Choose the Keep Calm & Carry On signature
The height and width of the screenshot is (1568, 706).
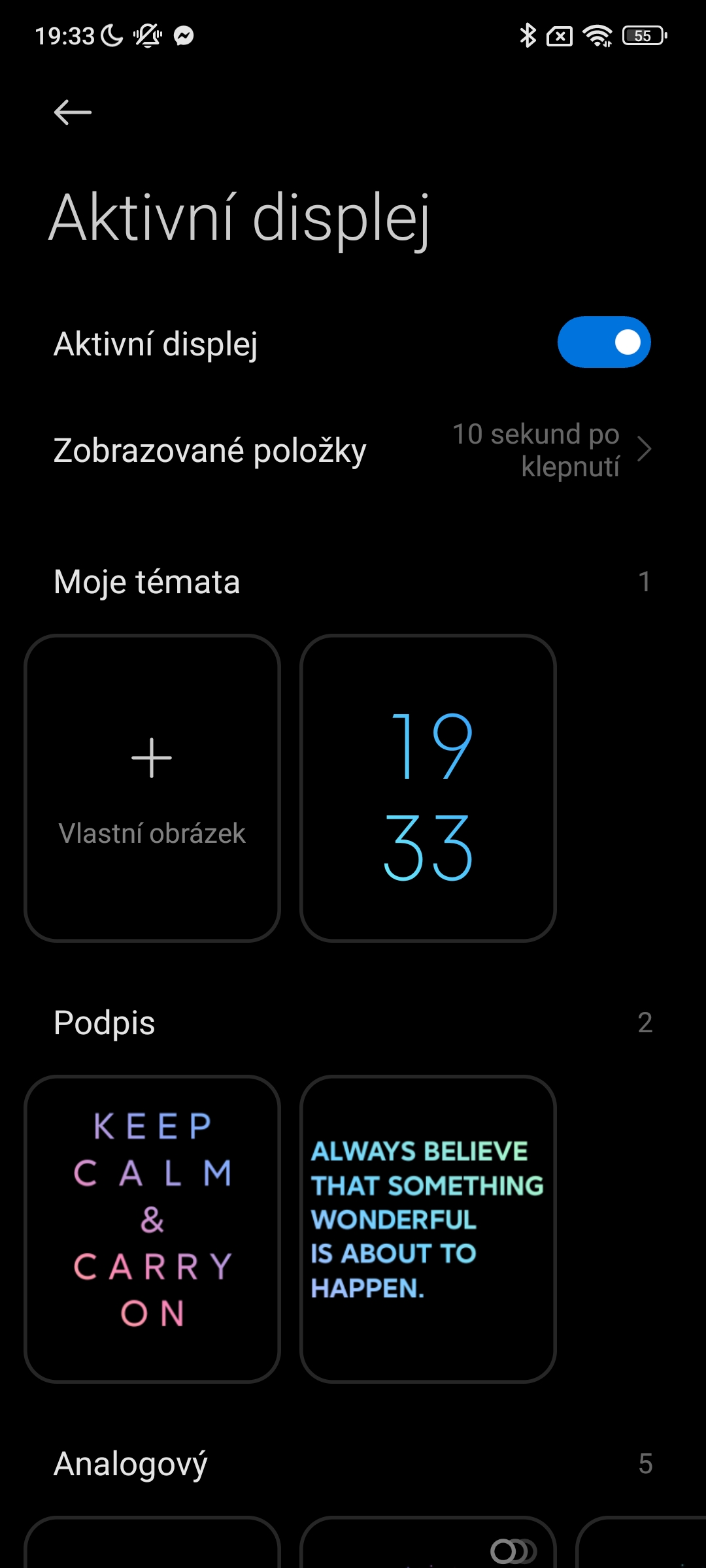152,1228
